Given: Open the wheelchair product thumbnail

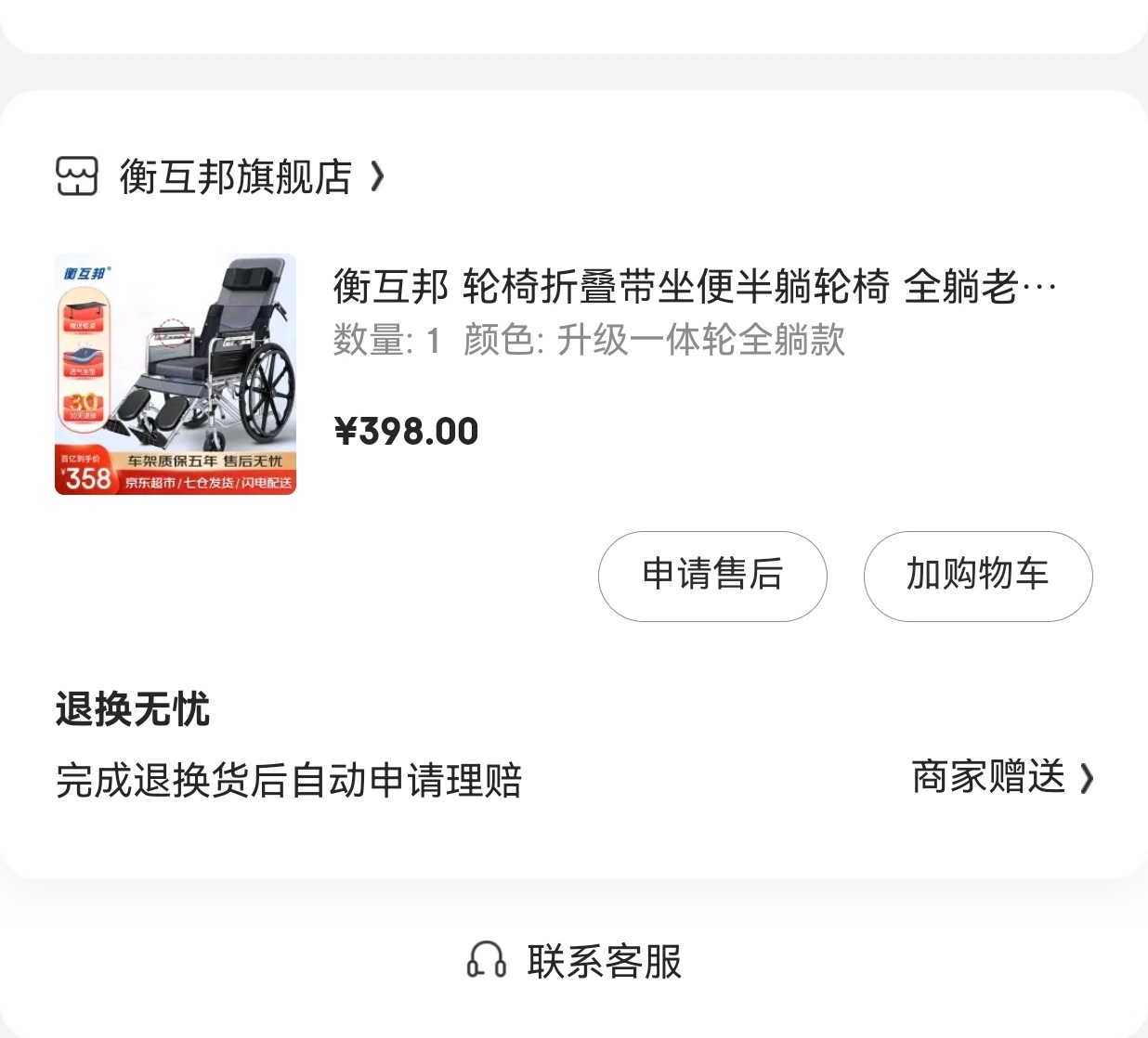Looking at the screenshot, I should pyautogui.click(x=176, y=374).
